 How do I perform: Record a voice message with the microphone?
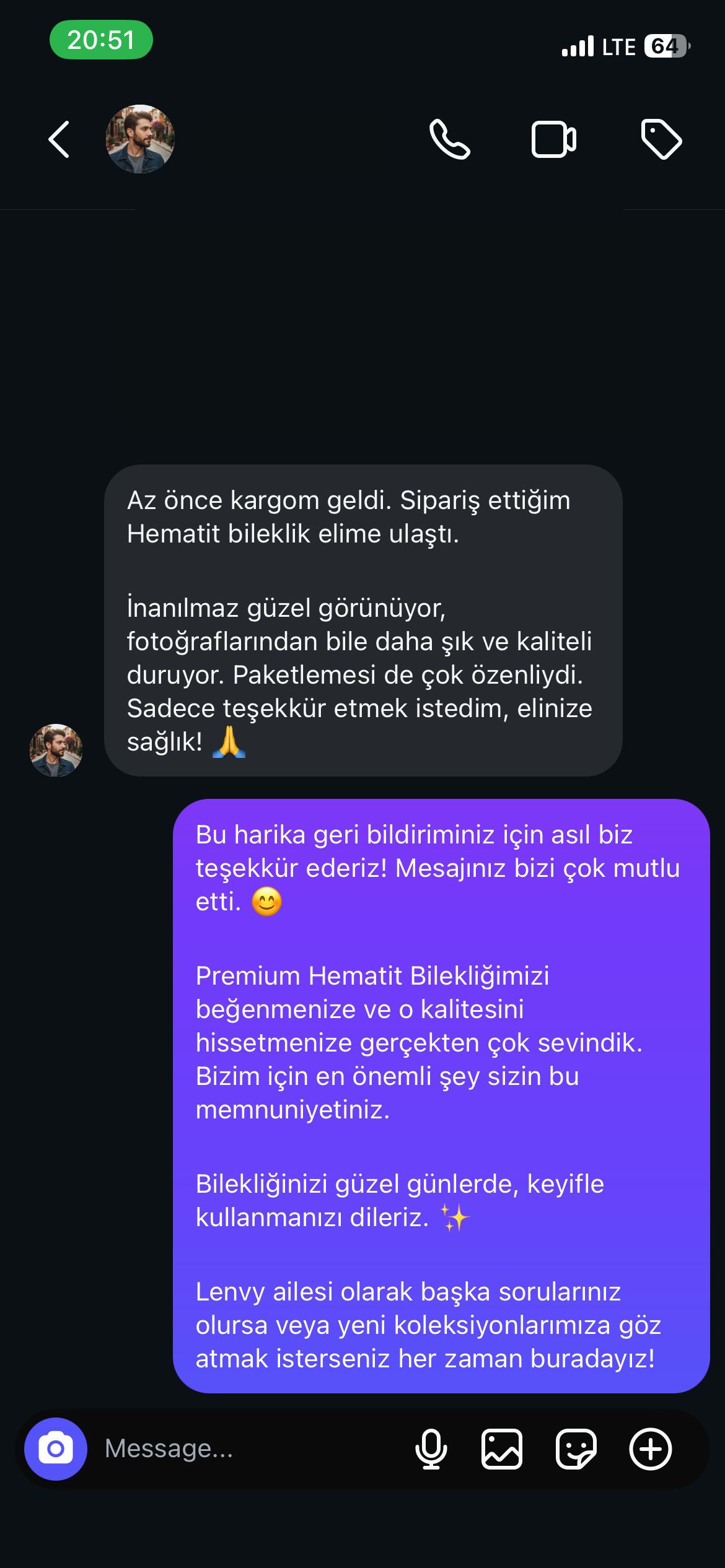point(431,1449)
